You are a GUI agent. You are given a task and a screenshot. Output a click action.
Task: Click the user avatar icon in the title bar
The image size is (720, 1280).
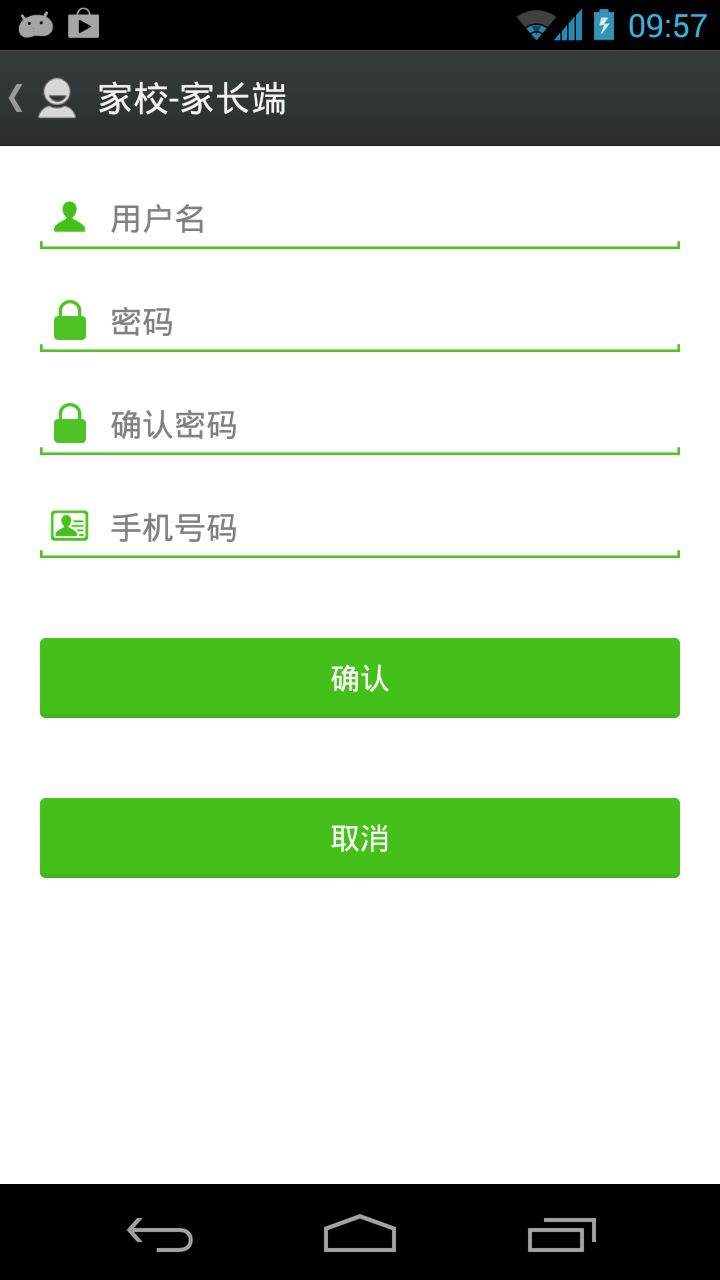(57, 97)
